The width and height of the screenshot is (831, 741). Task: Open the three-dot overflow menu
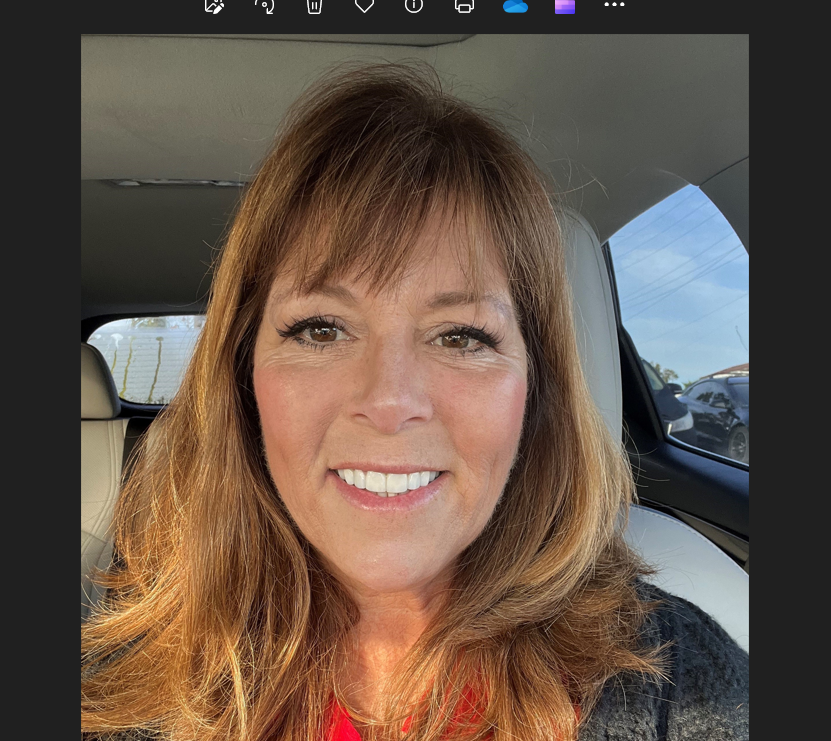click(614, 5)
